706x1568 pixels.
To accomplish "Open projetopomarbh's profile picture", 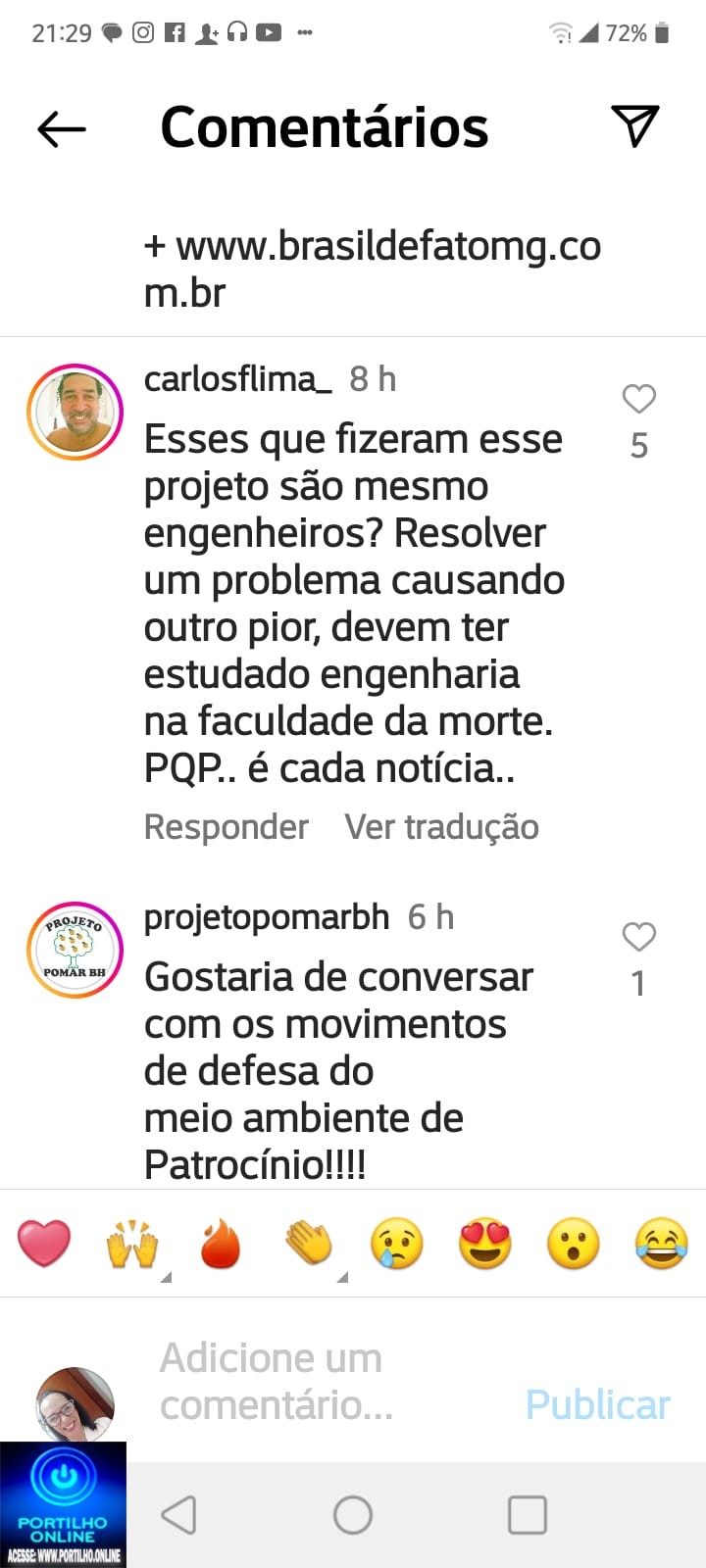I will pos(75,951).
